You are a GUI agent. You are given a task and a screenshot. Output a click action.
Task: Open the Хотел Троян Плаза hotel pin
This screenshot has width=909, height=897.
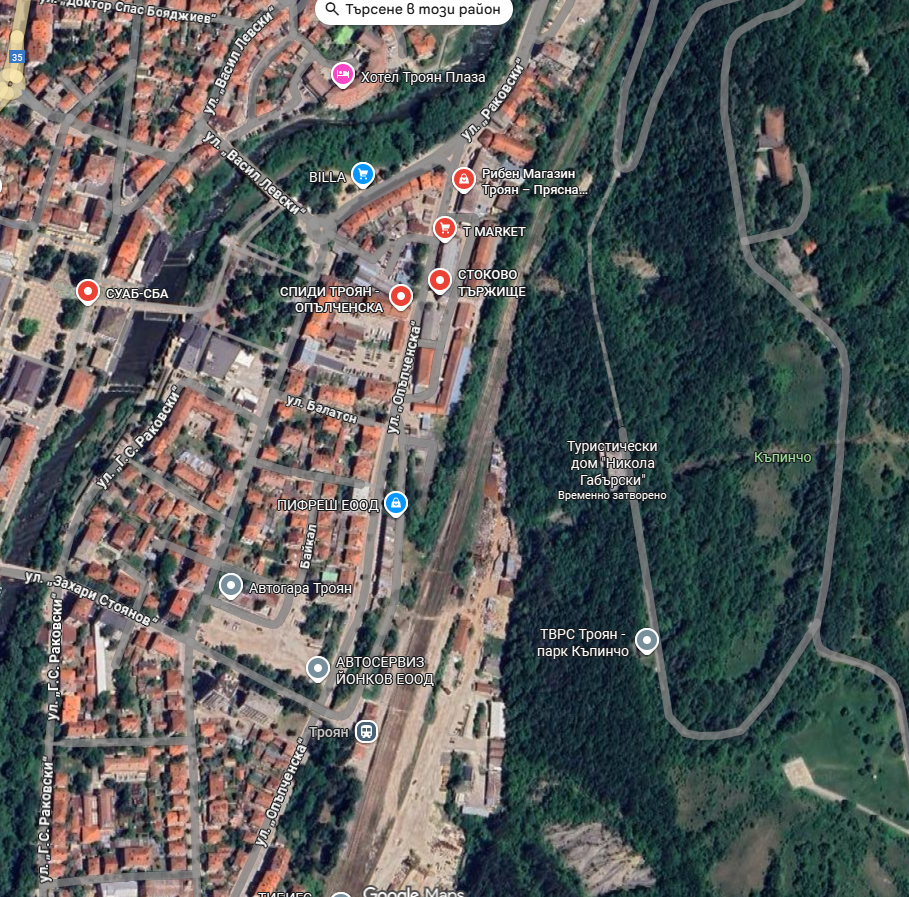coord(343,74)
